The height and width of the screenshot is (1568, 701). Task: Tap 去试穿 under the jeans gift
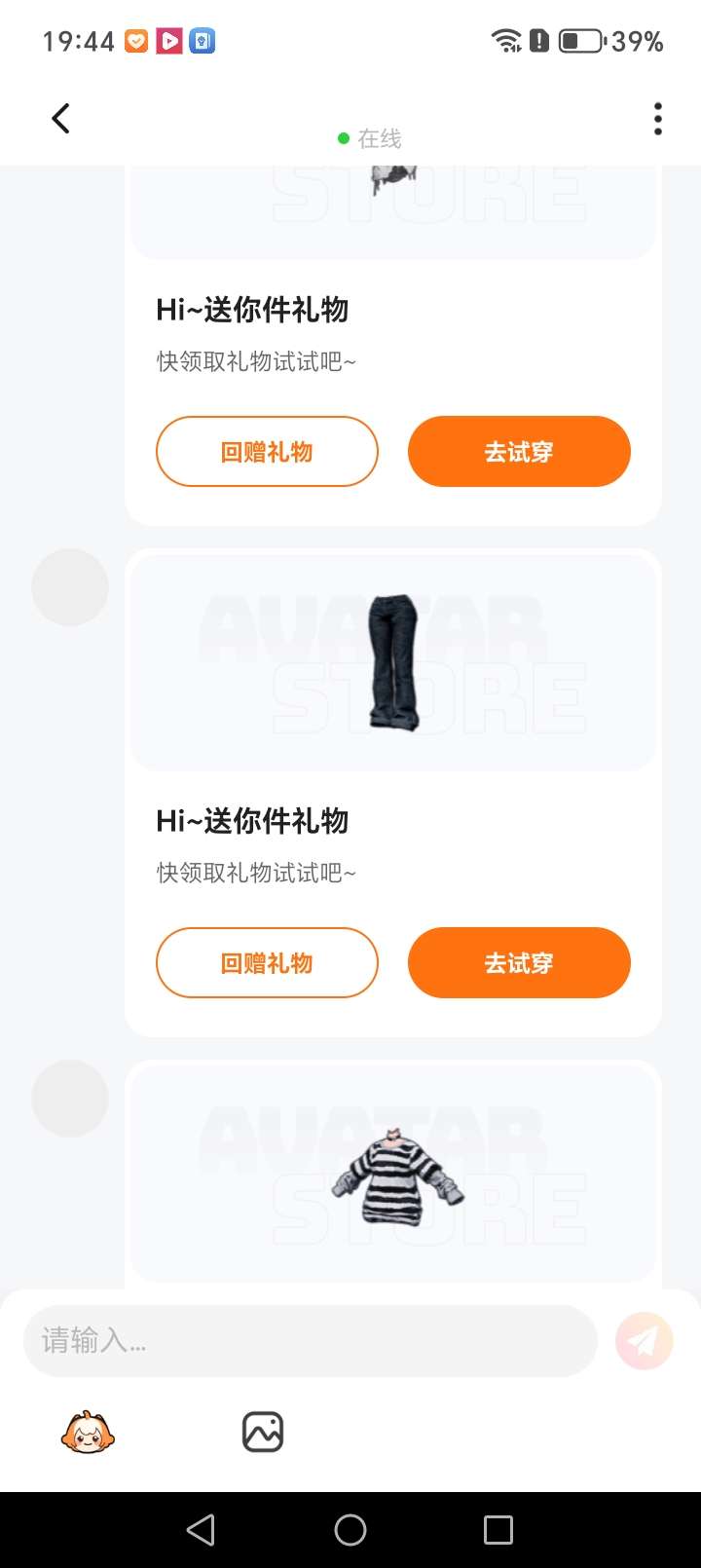[519, 962]
